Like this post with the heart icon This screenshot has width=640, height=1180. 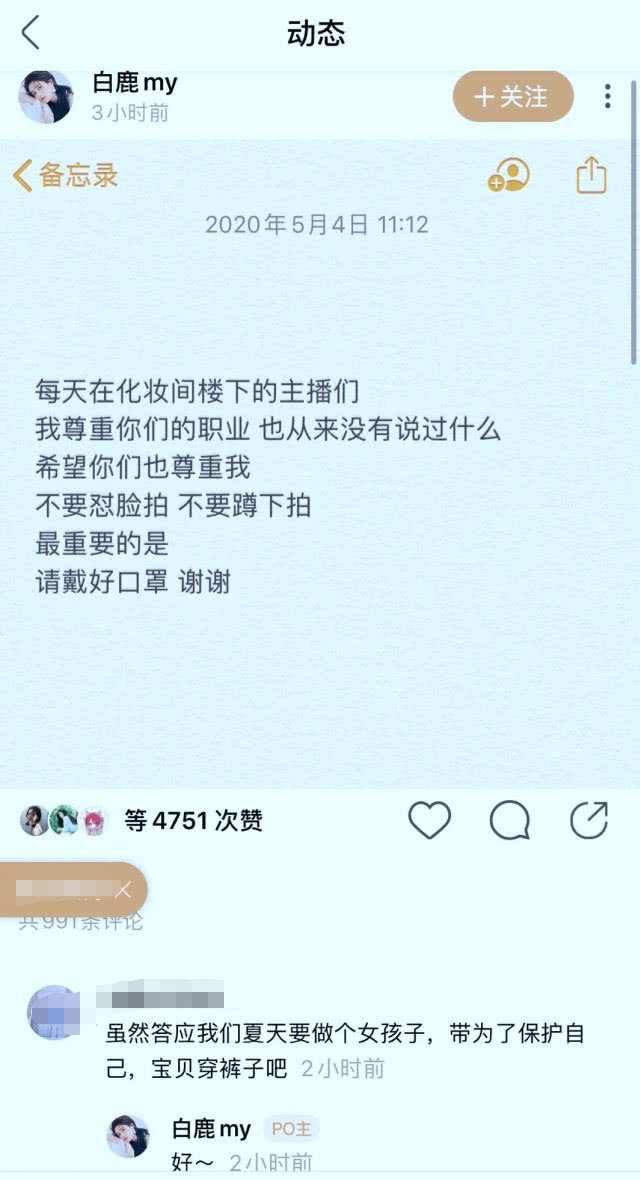tap(430, 821)
